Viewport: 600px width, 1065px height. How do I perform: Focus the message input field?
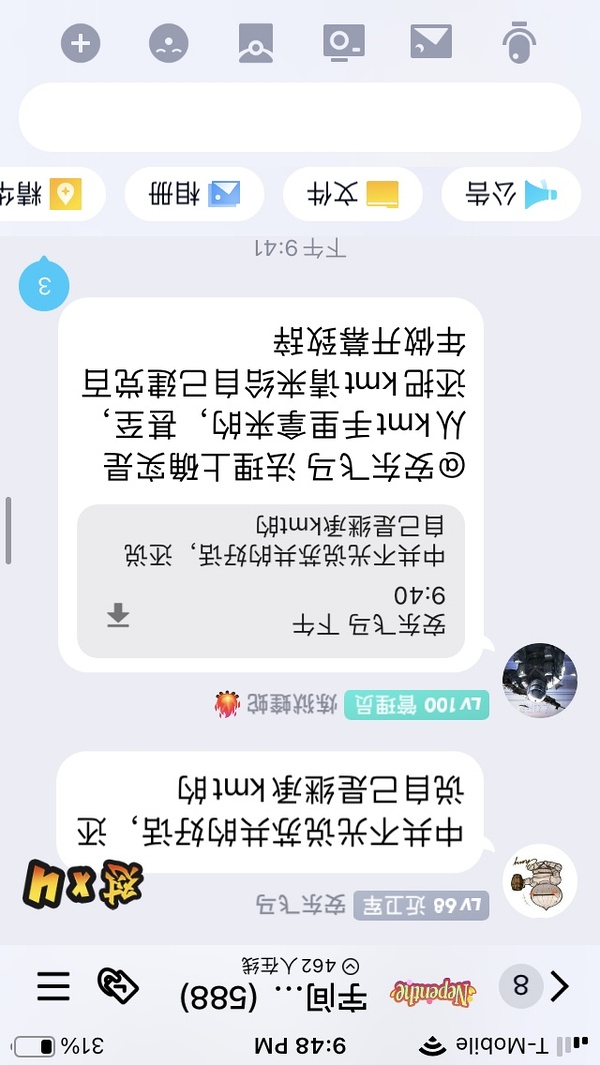[x=300, y=117]
